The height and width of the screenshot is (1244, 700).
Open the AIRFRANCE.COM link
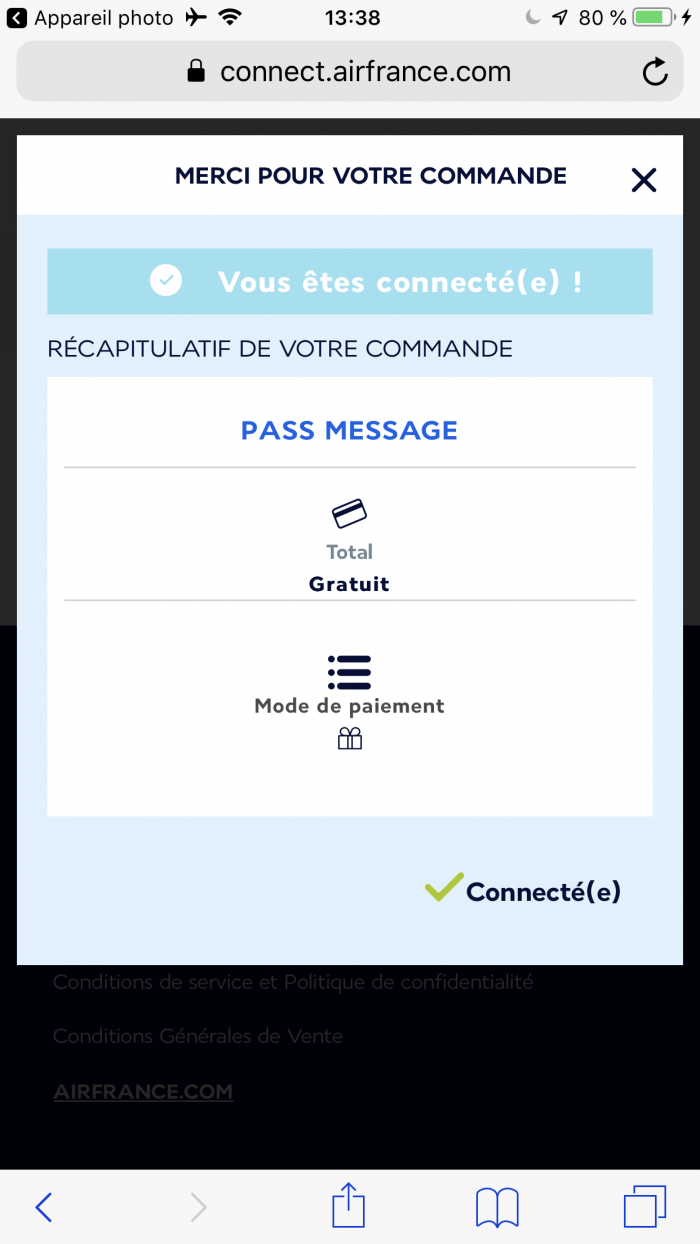click(x=143, y=1091)
